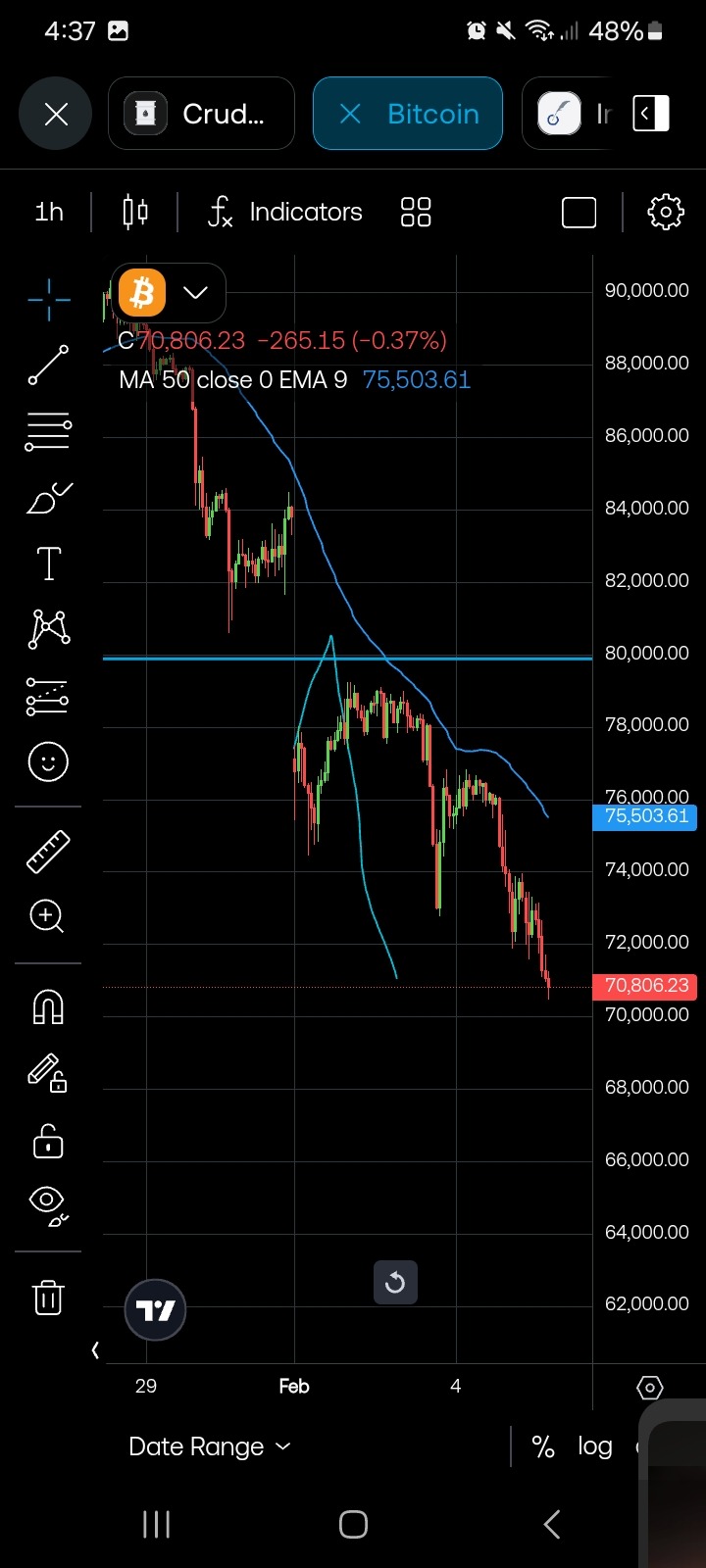The width and height of the screenshot is (706, 1568).
Task: Toggle the log scale
Action: click(x=595, y=1446)
